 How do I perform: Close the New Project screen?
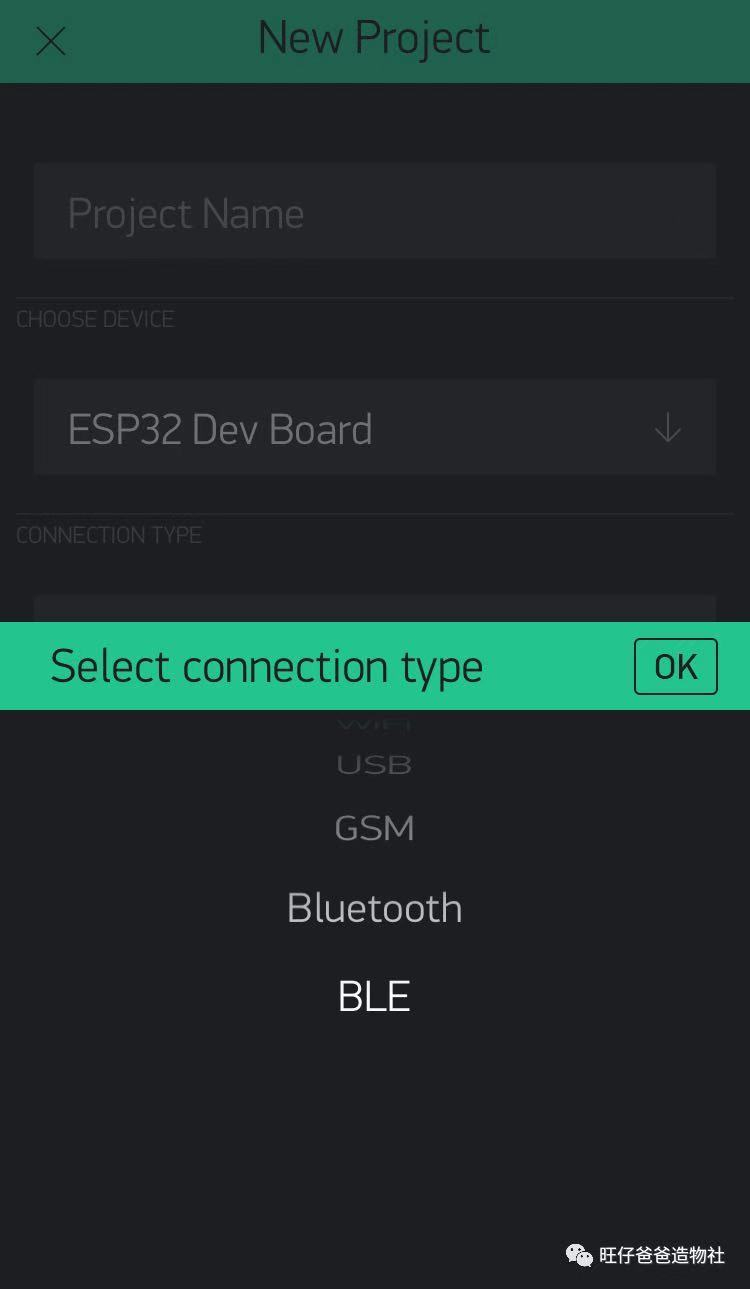point(50,41)
